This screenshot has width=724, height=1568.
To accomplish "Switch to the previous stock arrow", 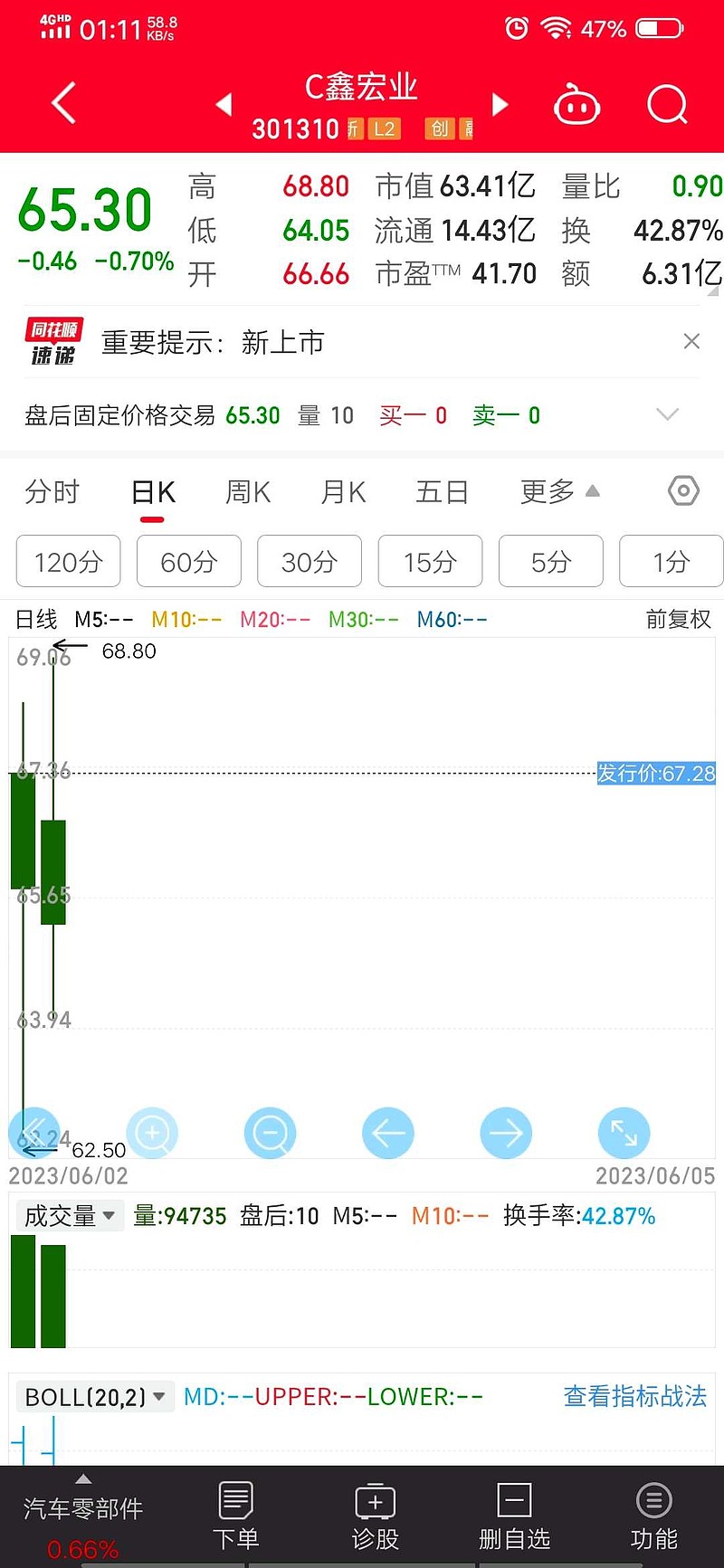I will pos(224,105).
